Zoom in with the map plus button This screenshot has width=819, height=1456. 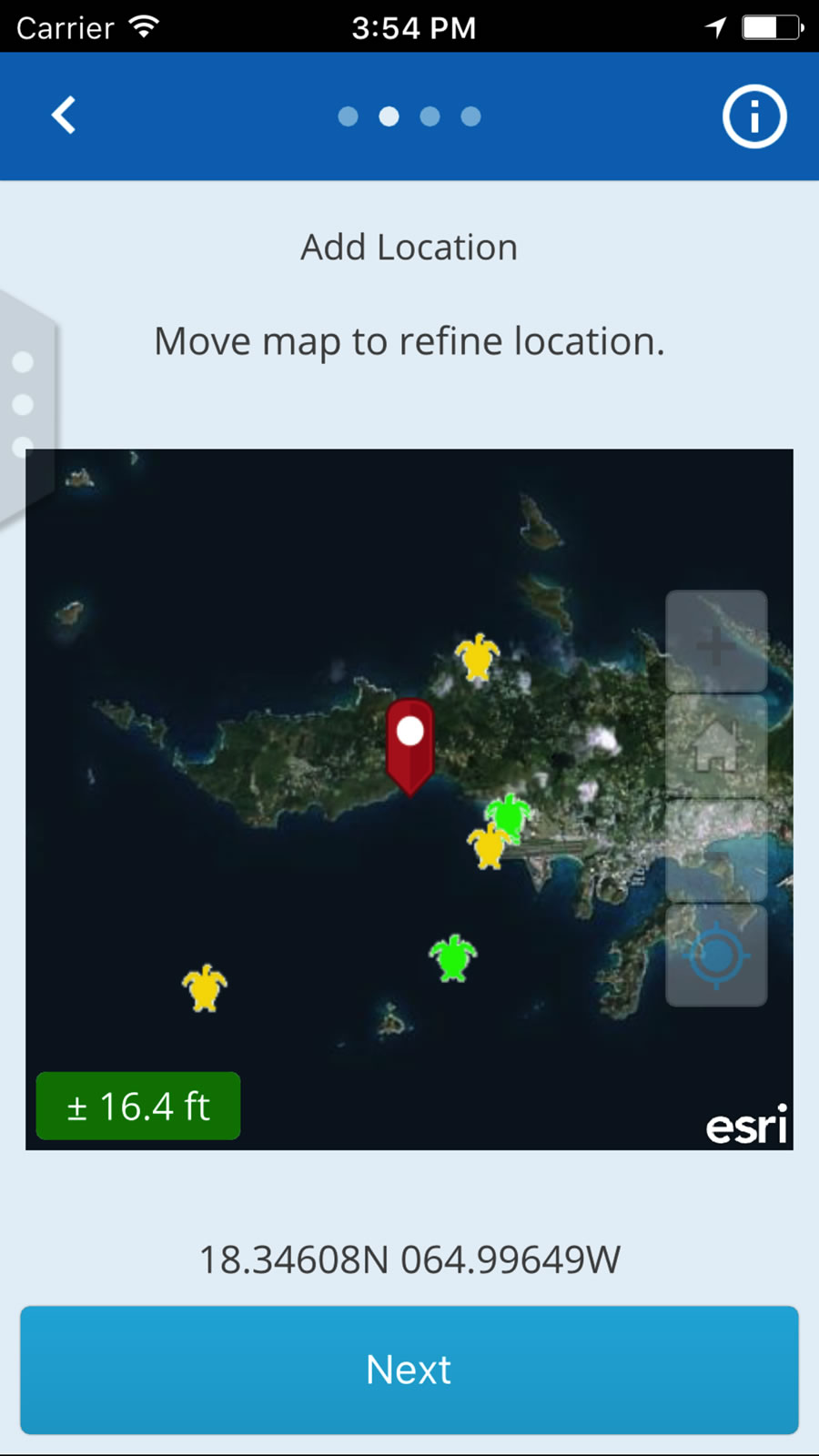click(x=716, y=642)
